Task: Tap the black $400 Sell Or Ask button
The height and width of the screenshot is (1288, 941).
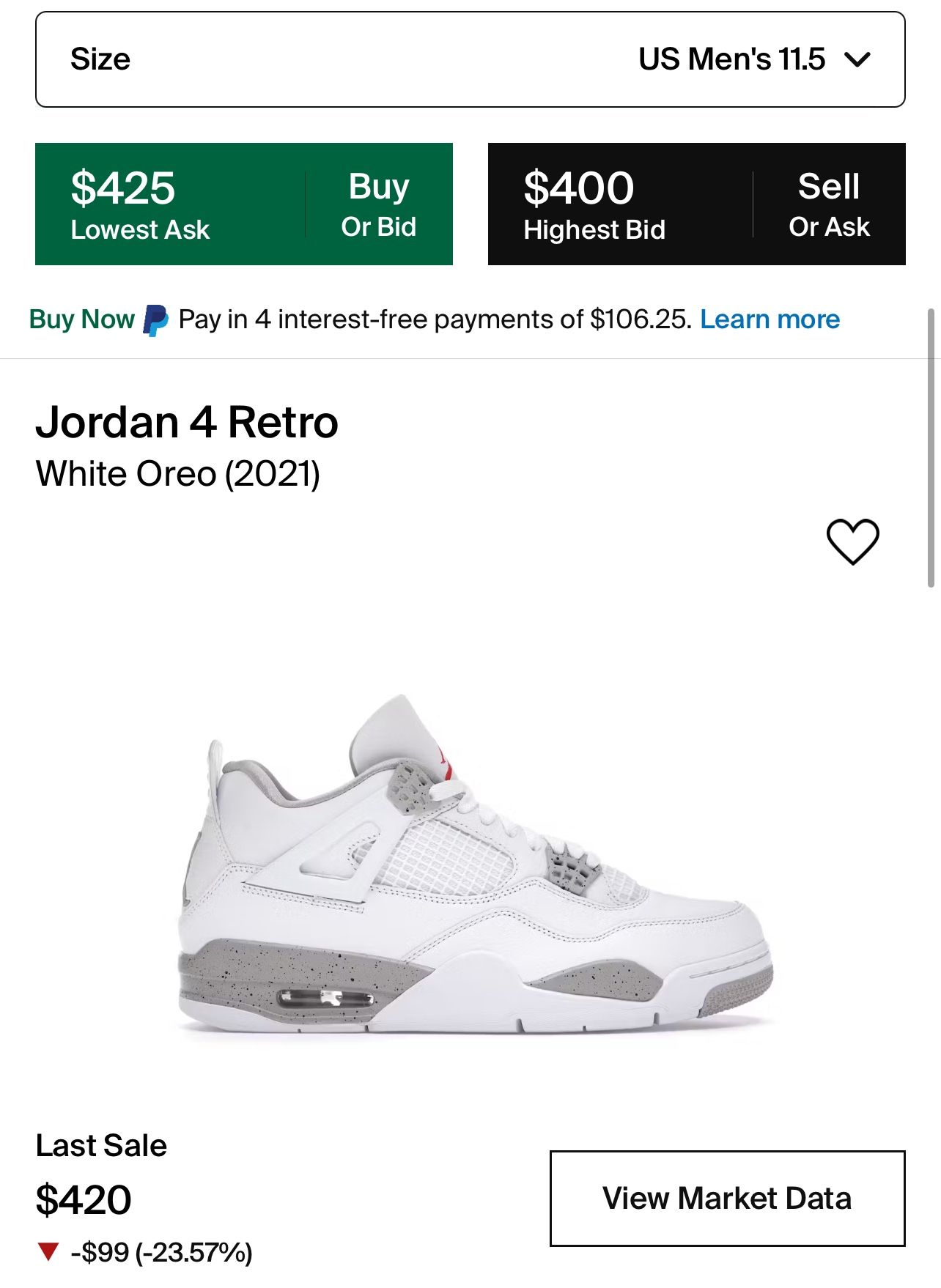Action: [x=697, y=204]
